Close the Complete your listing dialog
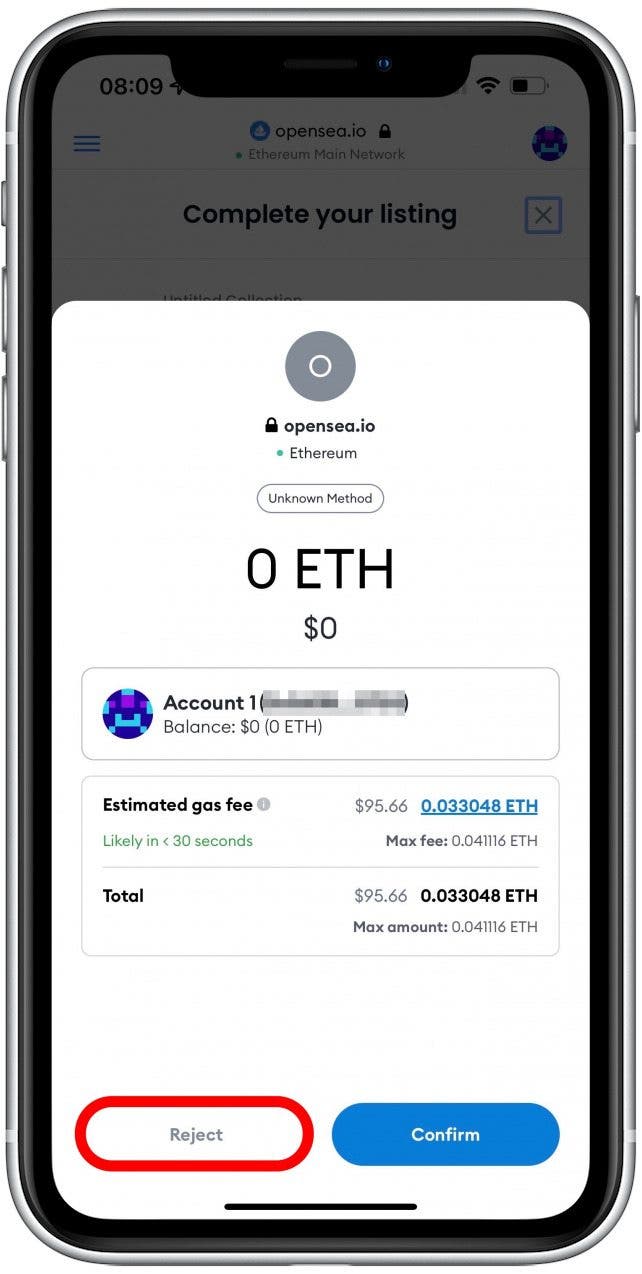The image size is (642, 1274). (x=543, y=215)
